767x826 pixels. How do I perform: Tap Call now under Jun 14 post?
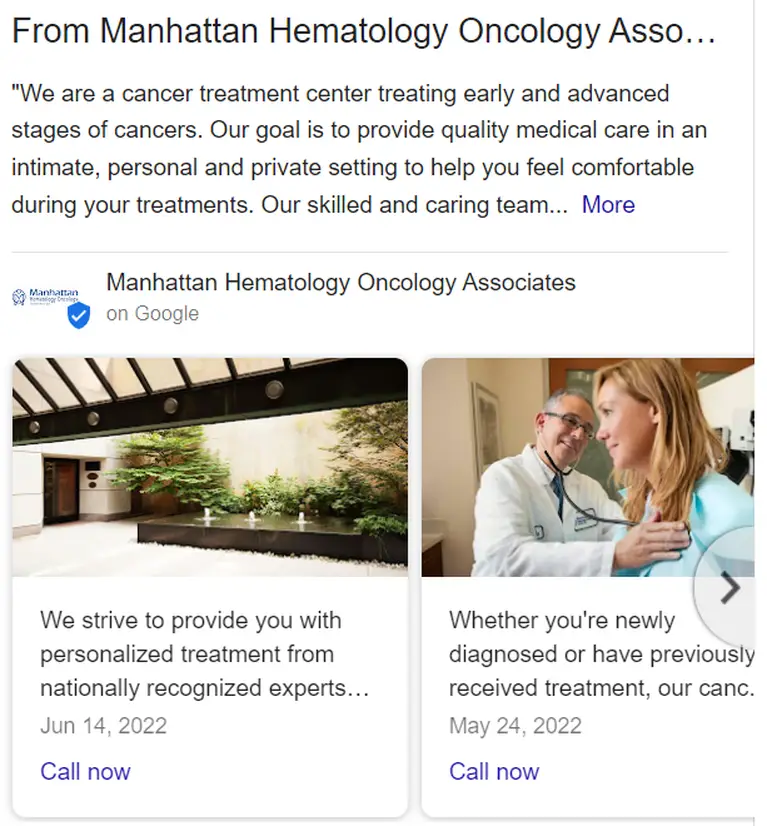[x=85, y=771]
